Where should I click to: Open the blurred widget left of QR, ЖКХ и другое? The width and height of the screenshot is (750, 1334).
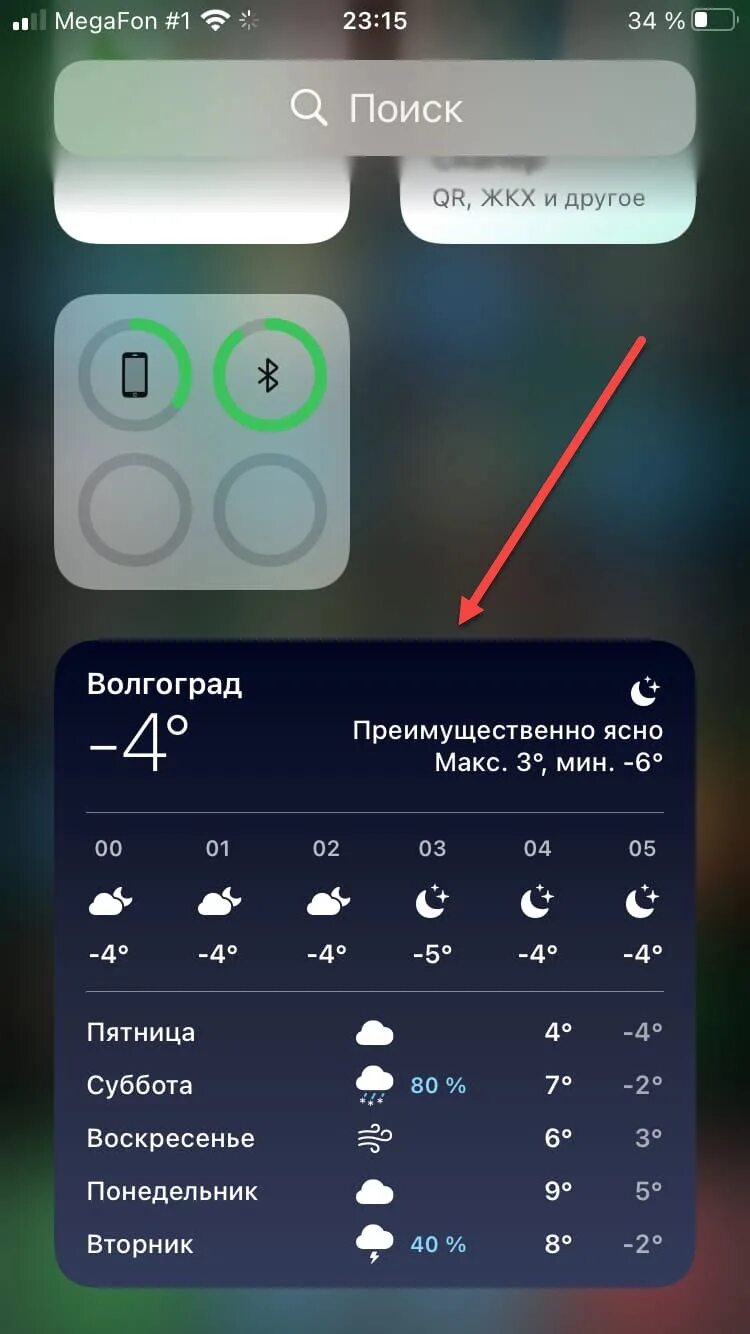[202, 198]
